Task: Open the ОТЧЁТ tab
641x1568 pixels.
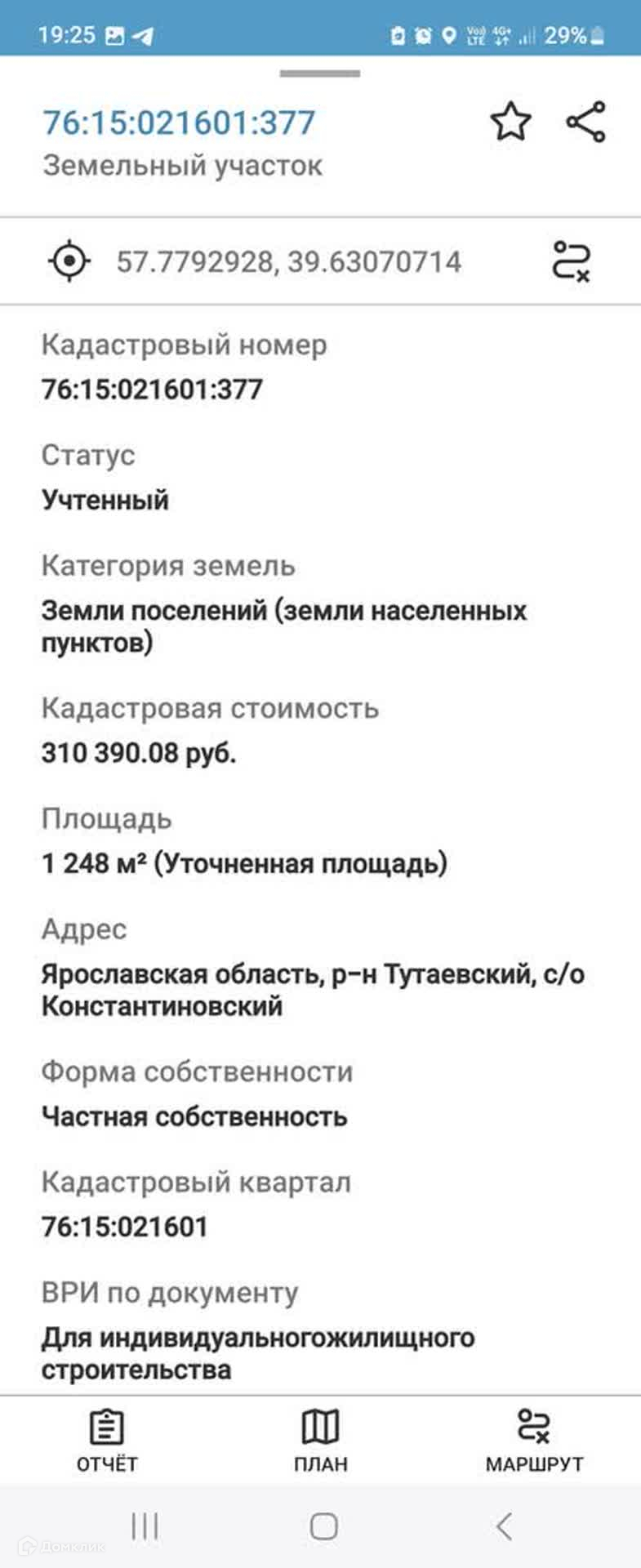Action: [107, 1441]
